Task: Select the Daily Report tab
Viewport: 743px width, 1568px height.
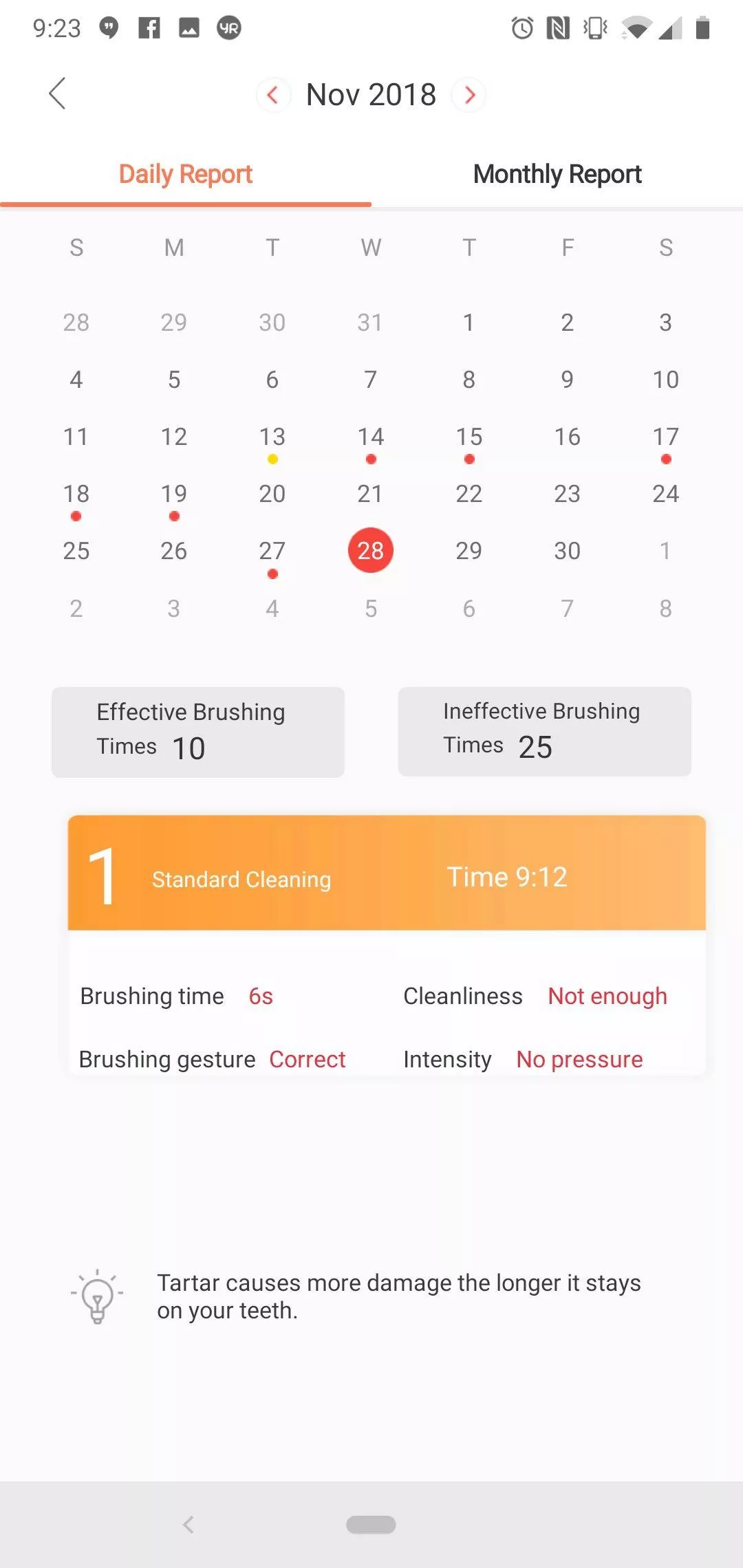Action: point(186,175)
